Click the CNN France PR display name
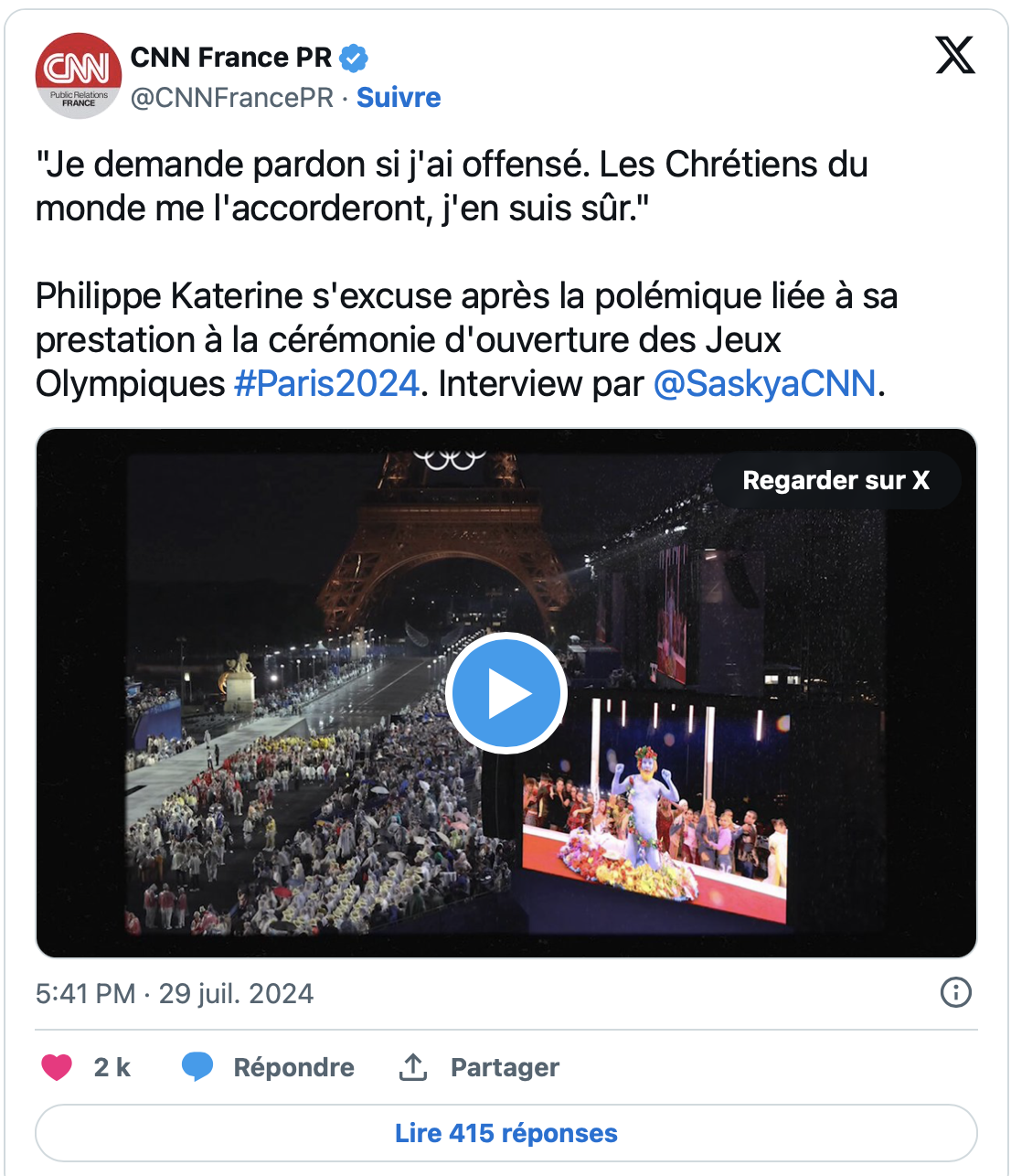Screen dimensions: 1011x1176 pos(231,57)
